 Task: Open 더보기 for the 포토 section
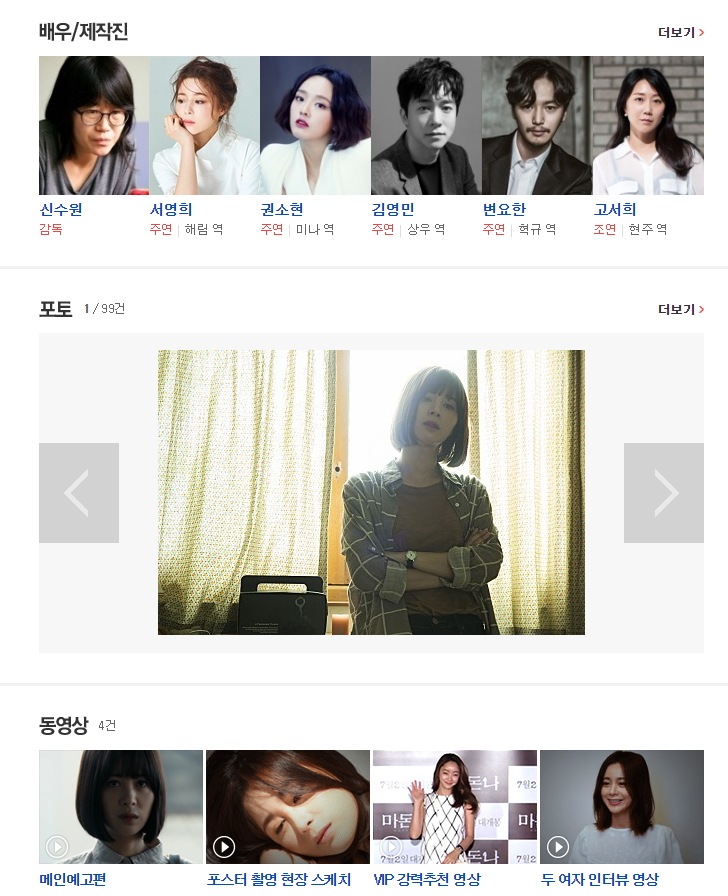coord(680,309)
